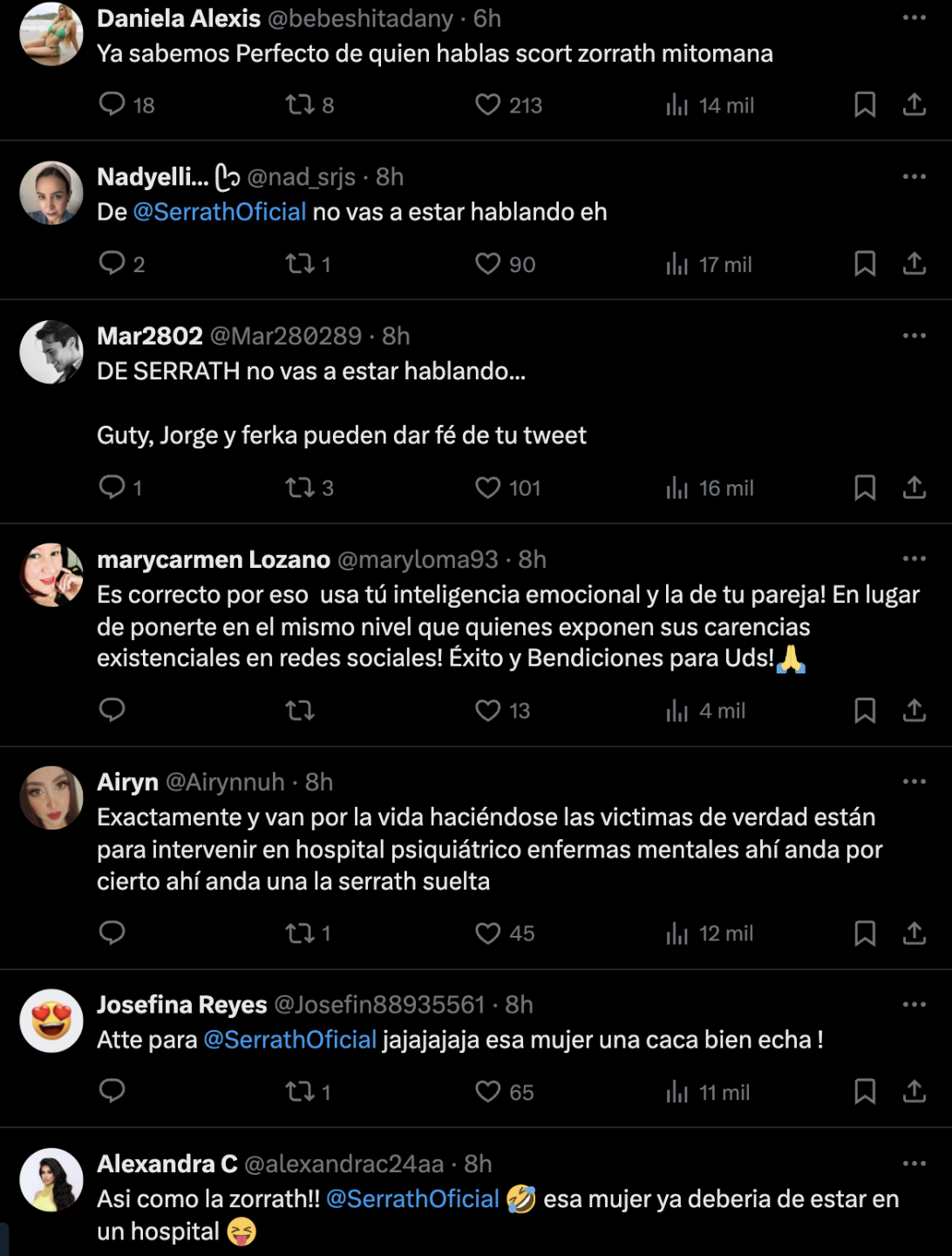This screenshot has width=952, height=1256.
Task: Share Josefina Reyes's tweet
Action: (x=915, y=1092)
